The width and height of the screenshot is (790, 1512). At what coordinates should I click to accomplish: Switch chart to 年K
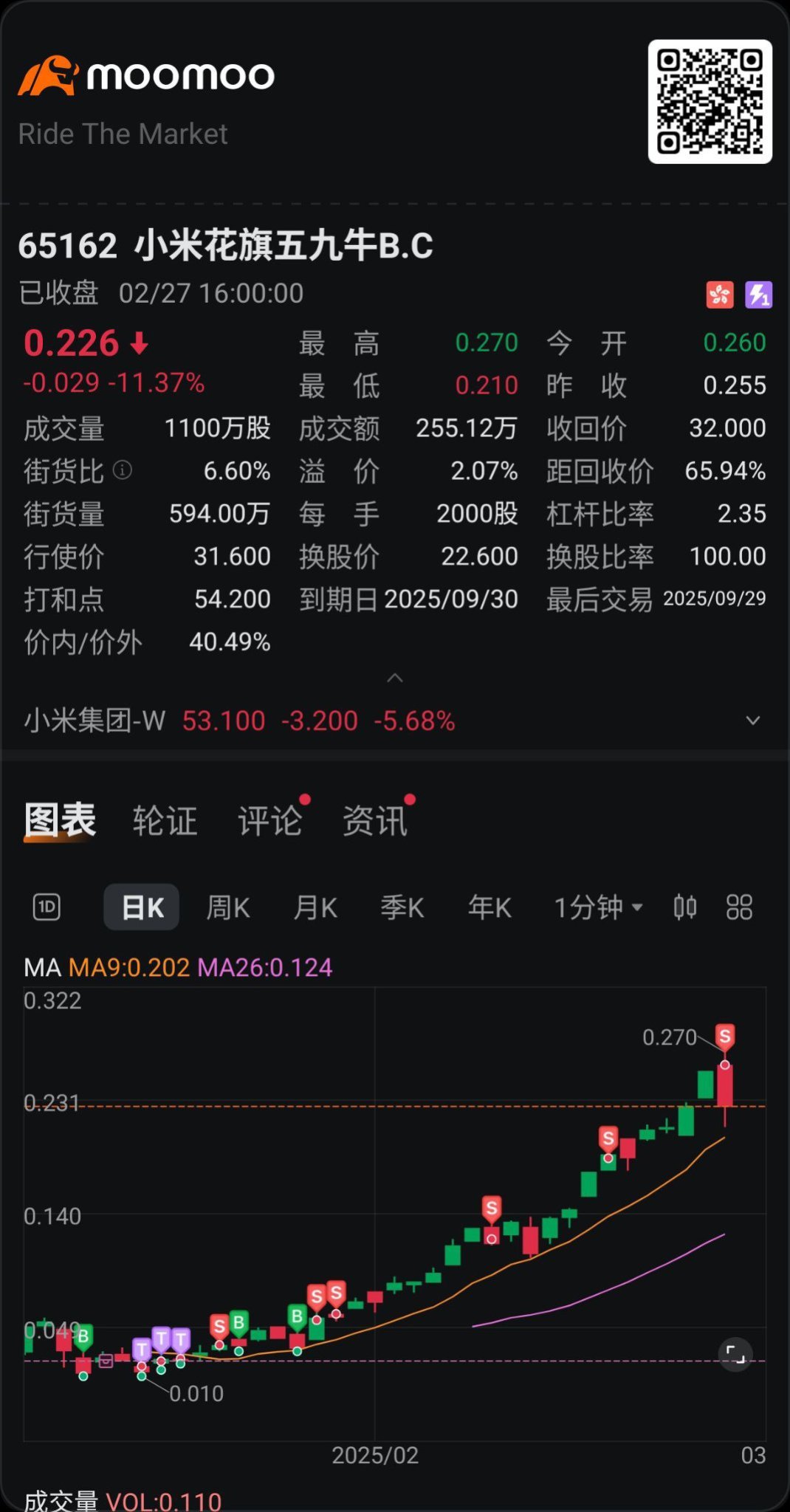tap(490, 907)
